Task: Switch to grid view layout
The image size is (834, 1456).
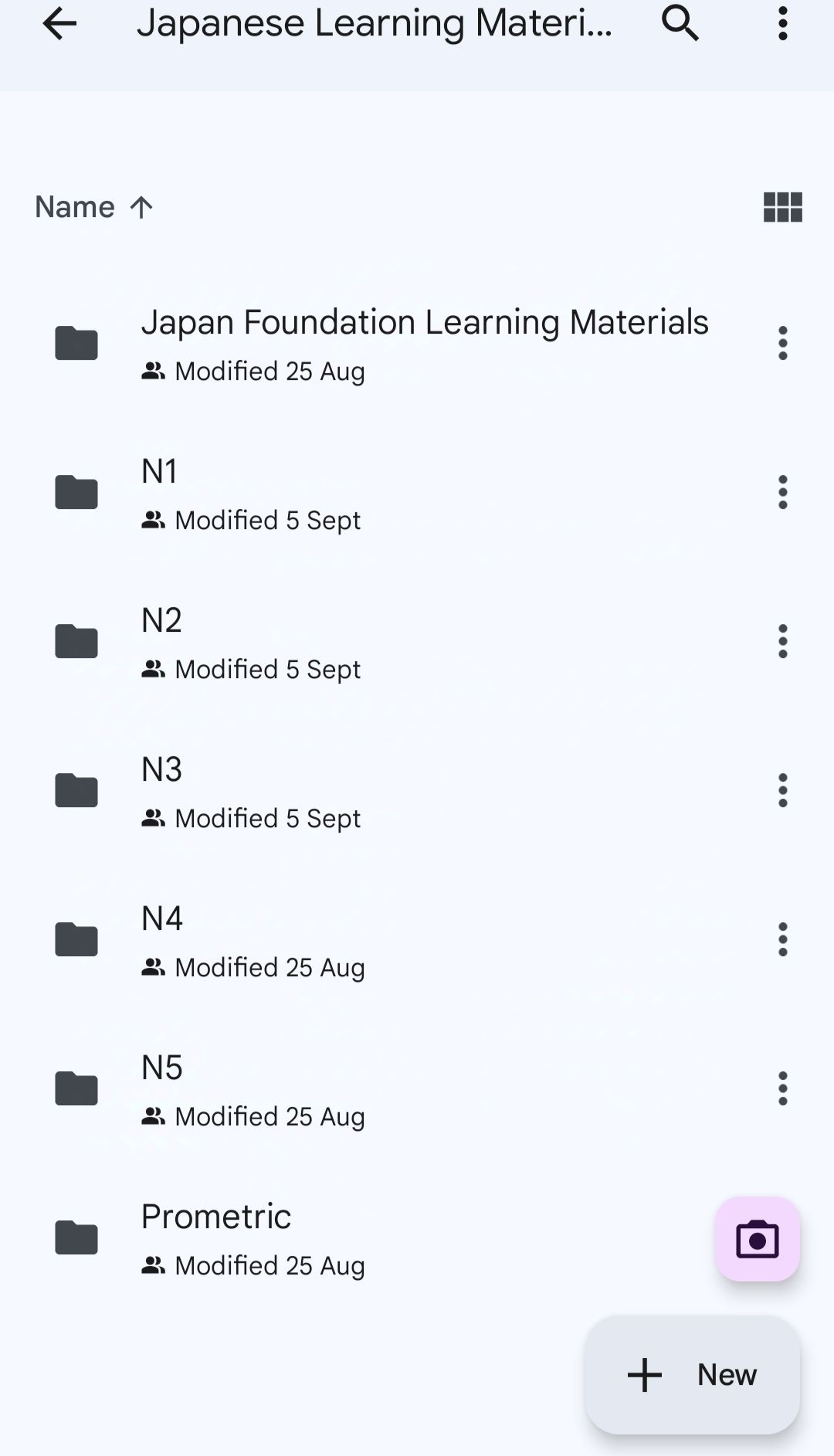Action: point(781,206)
